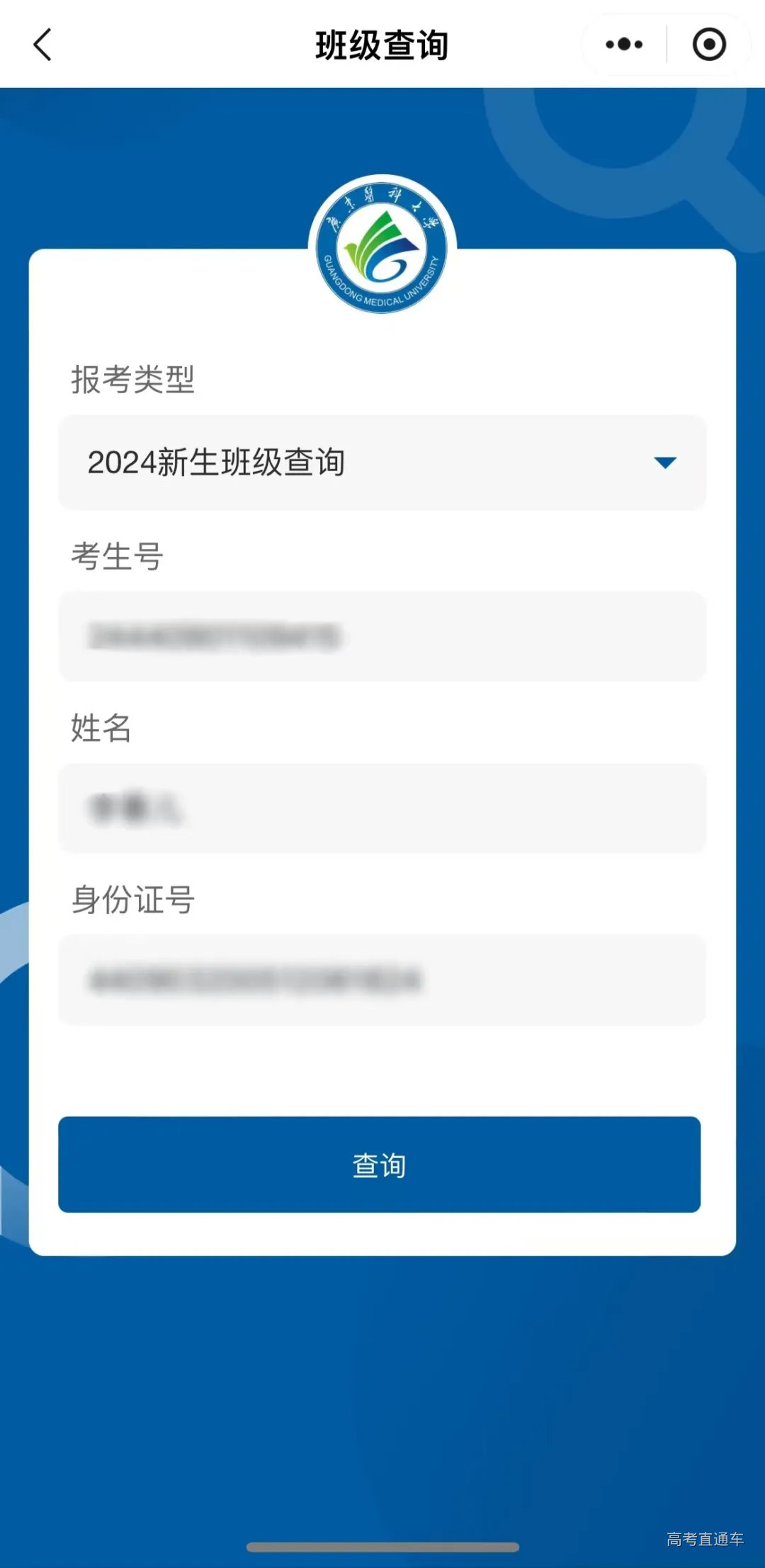Tap the back chevron in the header
765x1568 pixels.
coord(42,45)
